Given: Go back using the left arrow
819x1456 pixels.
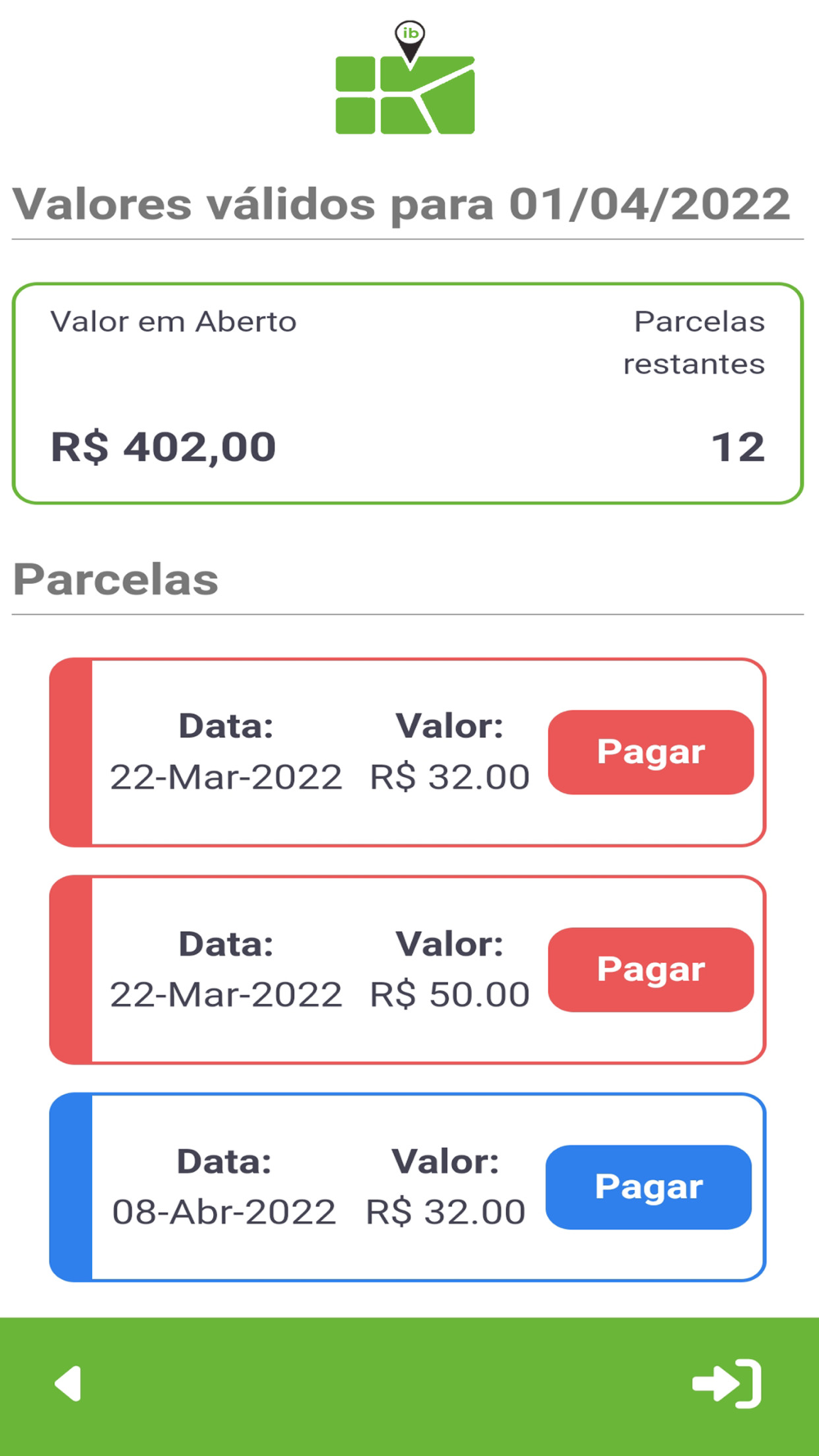Looking at the screenshot, I should (x=69, y=1384).
